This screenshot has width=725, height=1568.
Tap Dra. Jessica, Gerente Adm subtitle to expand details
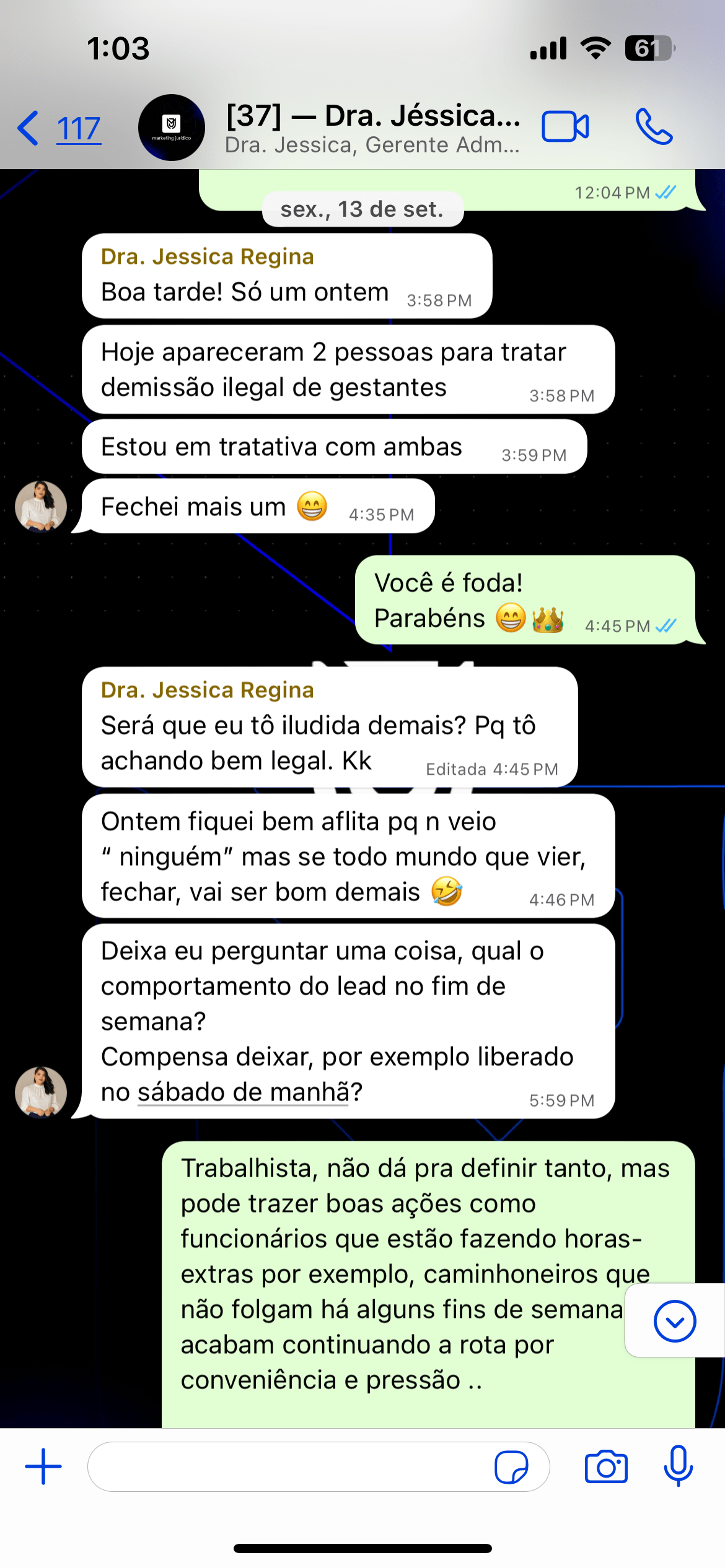tap(372, 146)
